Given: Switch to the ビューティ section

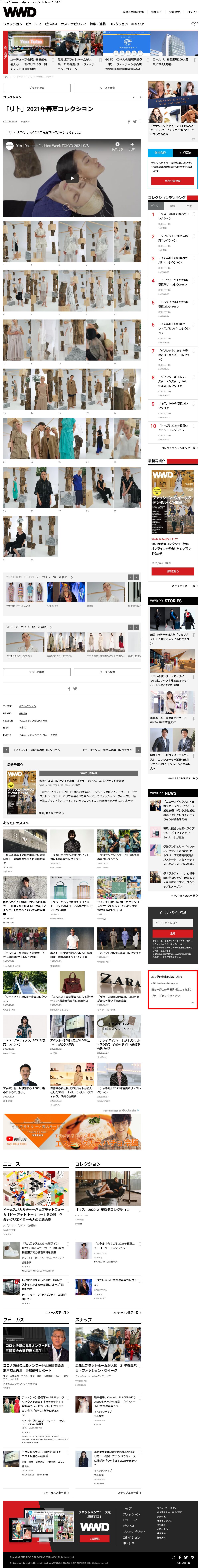Looking at the screenshot, I should pos(33,24).
